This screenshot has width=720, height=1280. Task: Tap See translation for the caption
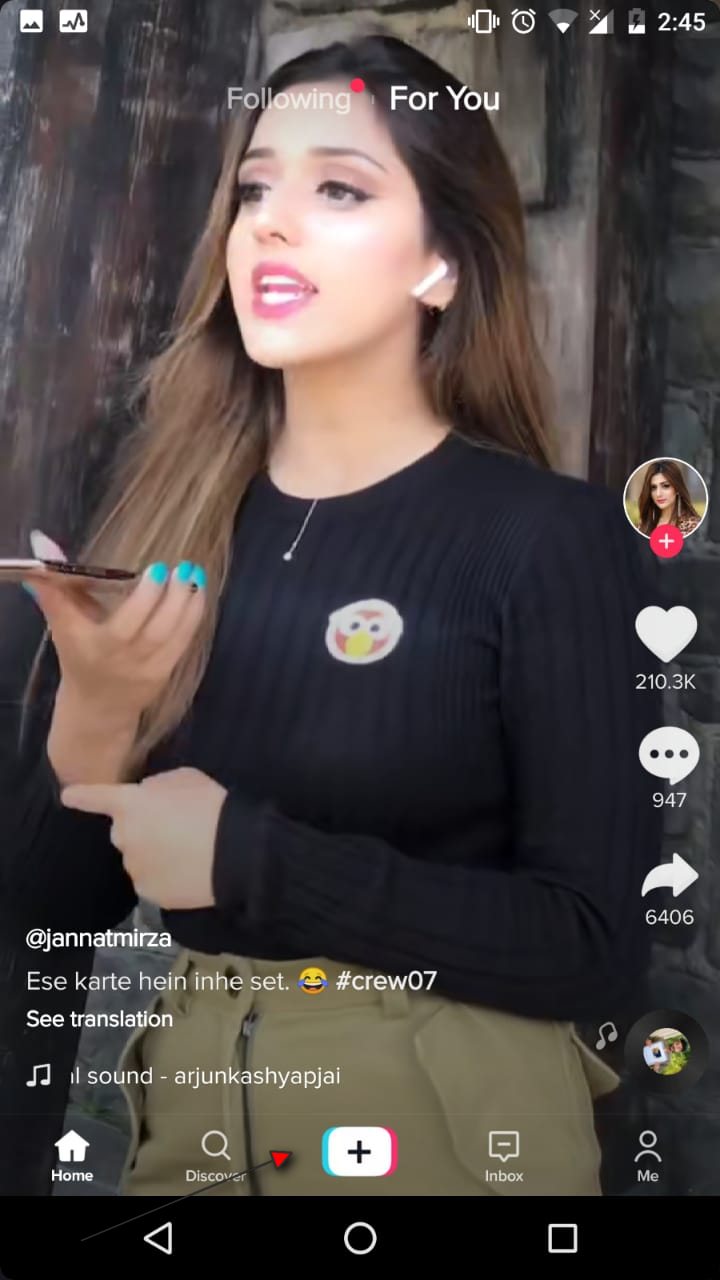[99, 1019]
